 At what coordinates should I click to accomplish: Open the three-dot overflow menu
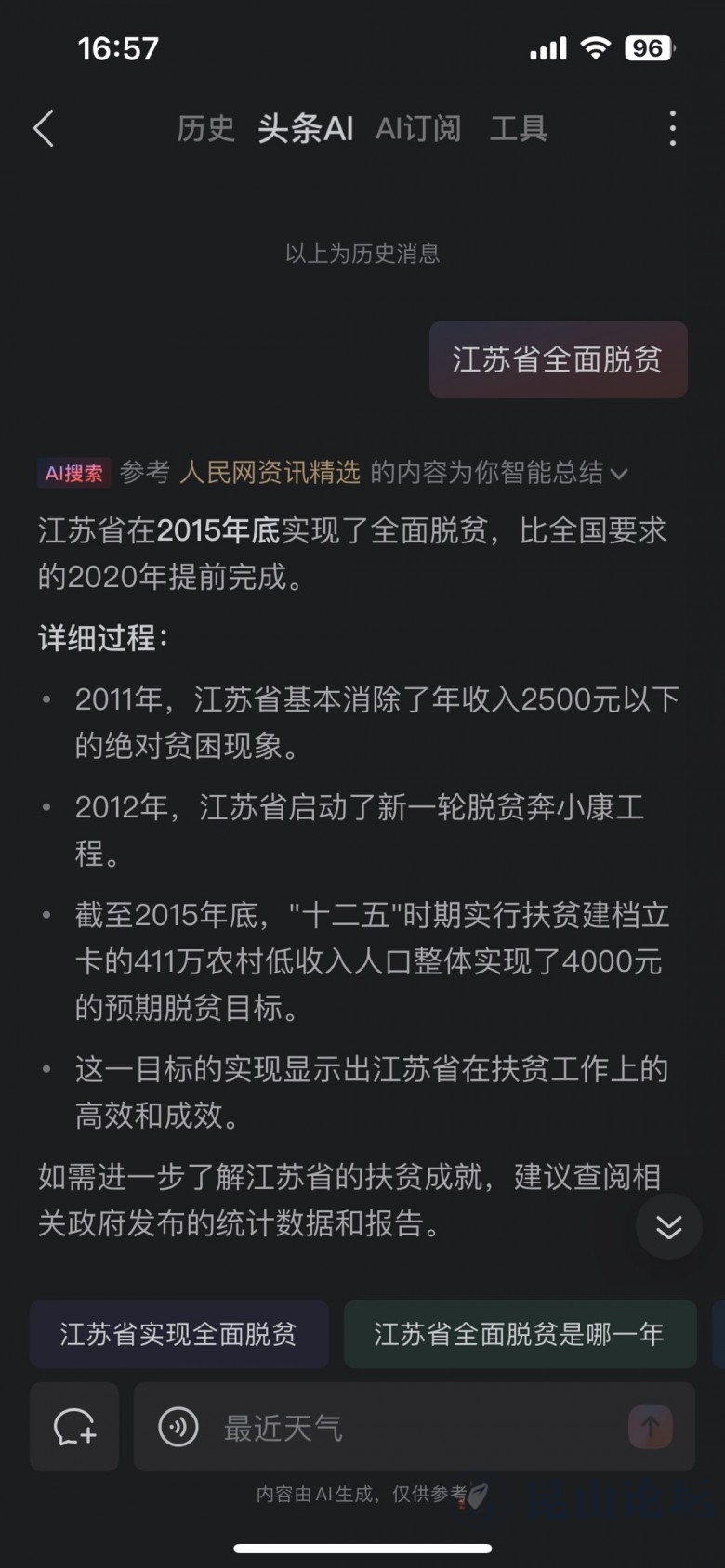pyautogui.click(x=672, y=128)
